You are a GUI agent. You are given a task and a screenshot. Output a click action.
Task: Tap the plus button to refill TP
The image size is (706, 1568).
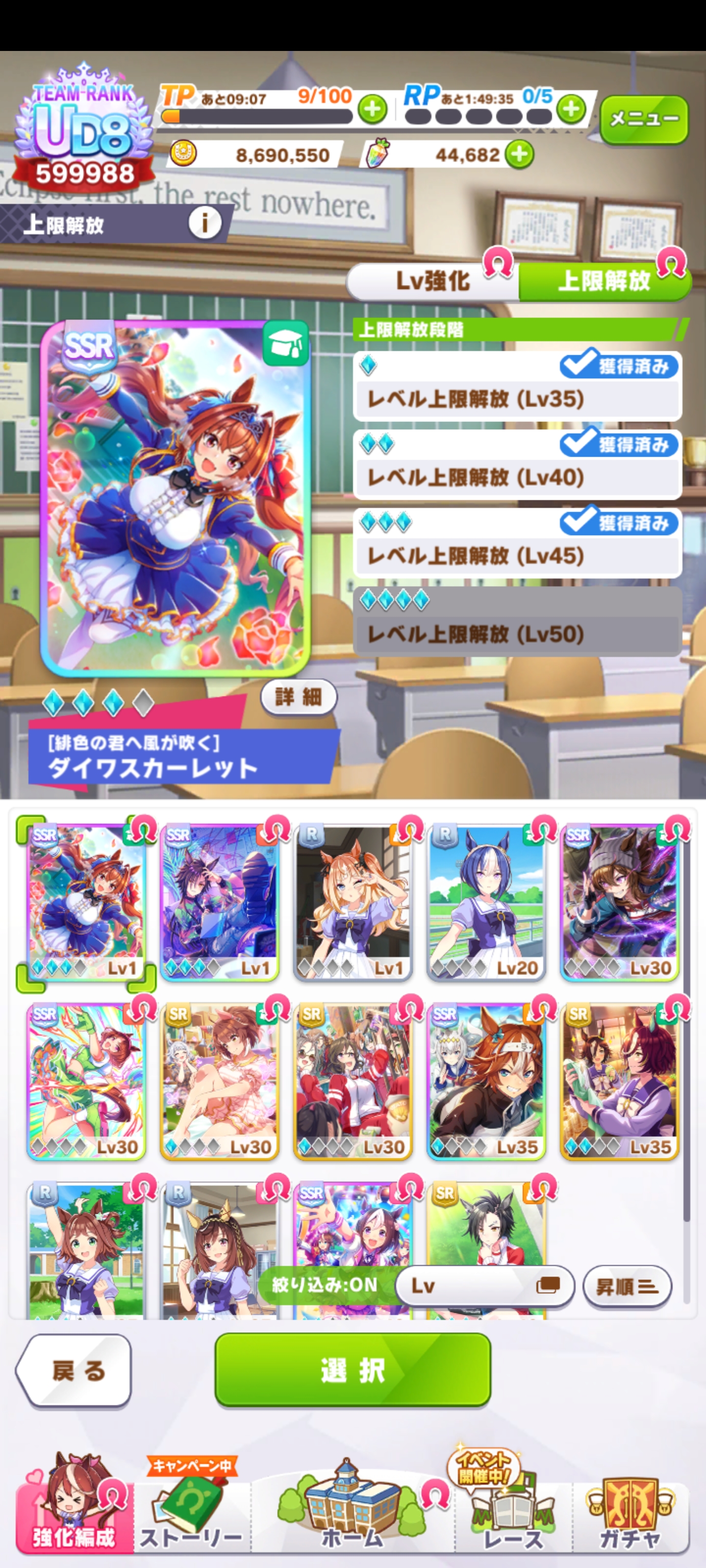pyautogui.click(x=372, y=110)
